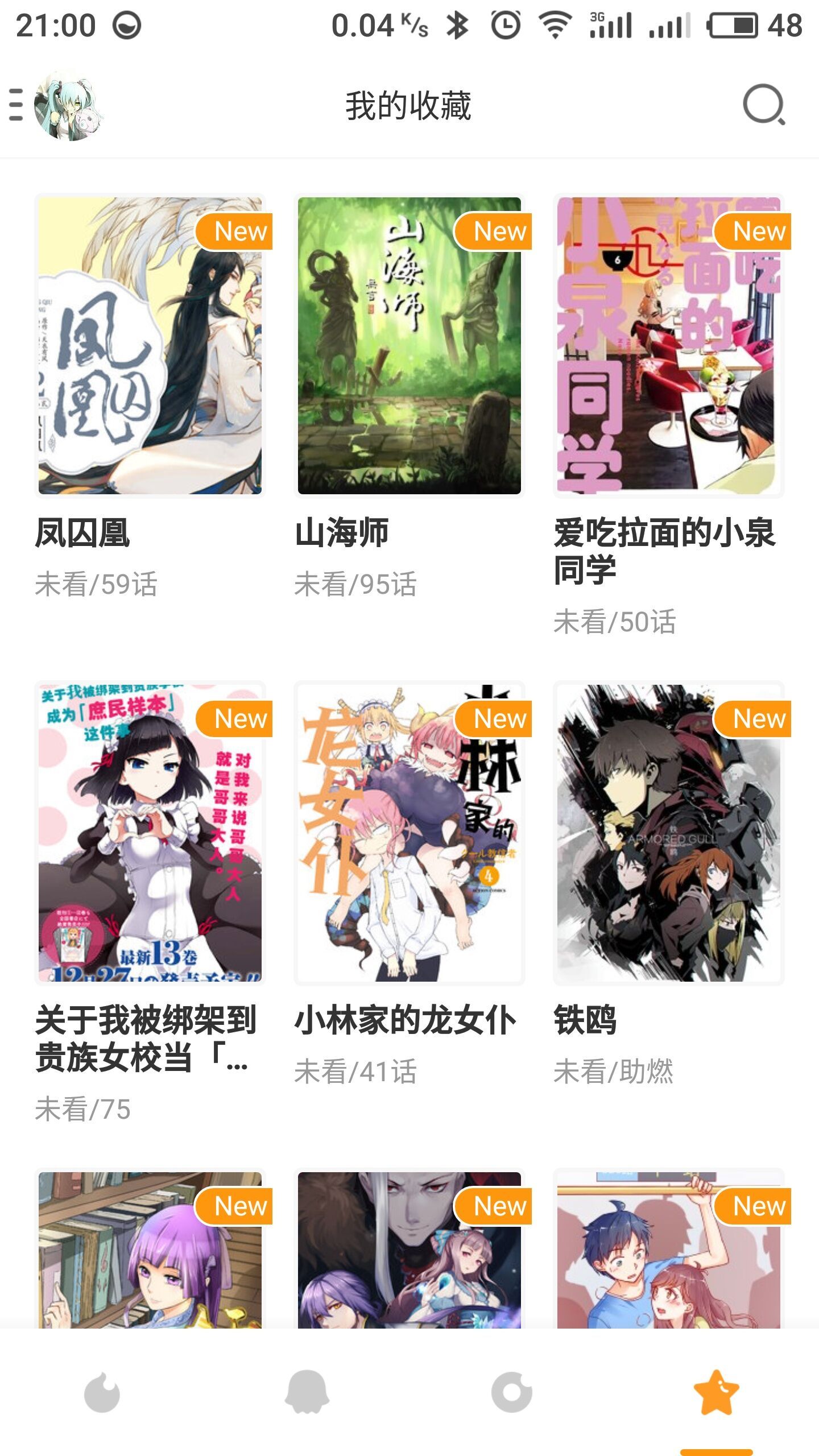Viewport: 819px width, 1456px height.
Task: Open the purple-haired girl bookshelf comic
Action: pos(150,1251)
